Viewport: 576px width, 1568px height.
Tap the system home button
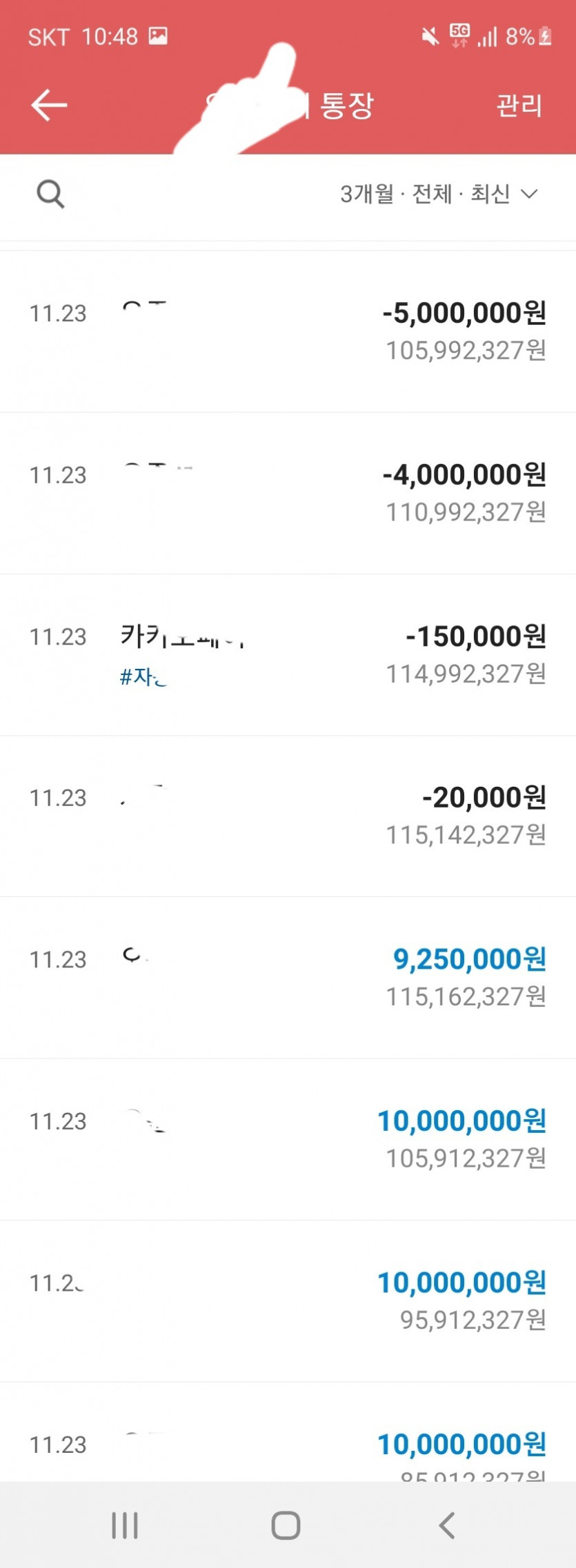286,1525
